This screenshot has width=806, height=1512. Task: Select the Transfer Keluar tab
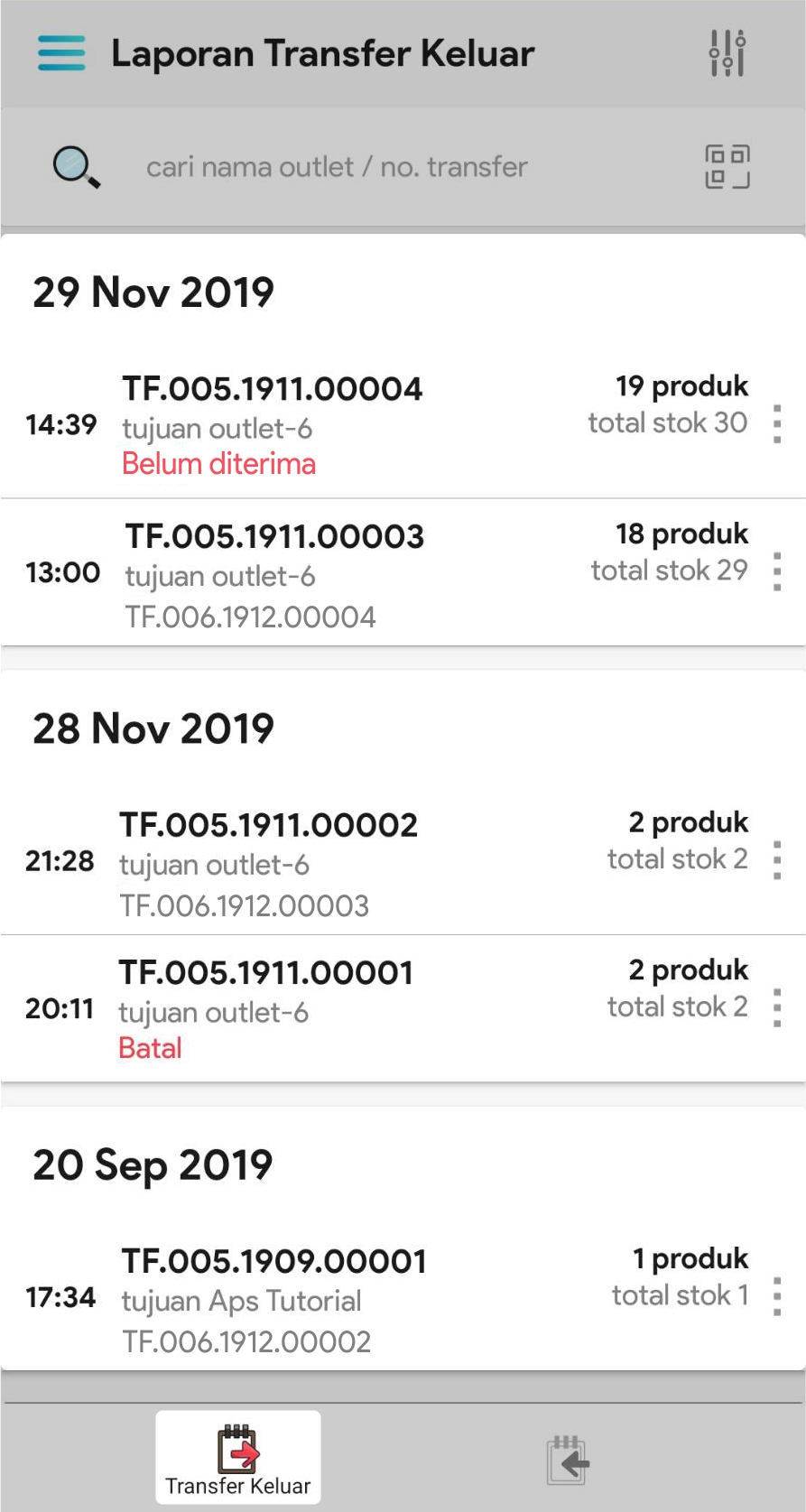[x=238, y=1456]
